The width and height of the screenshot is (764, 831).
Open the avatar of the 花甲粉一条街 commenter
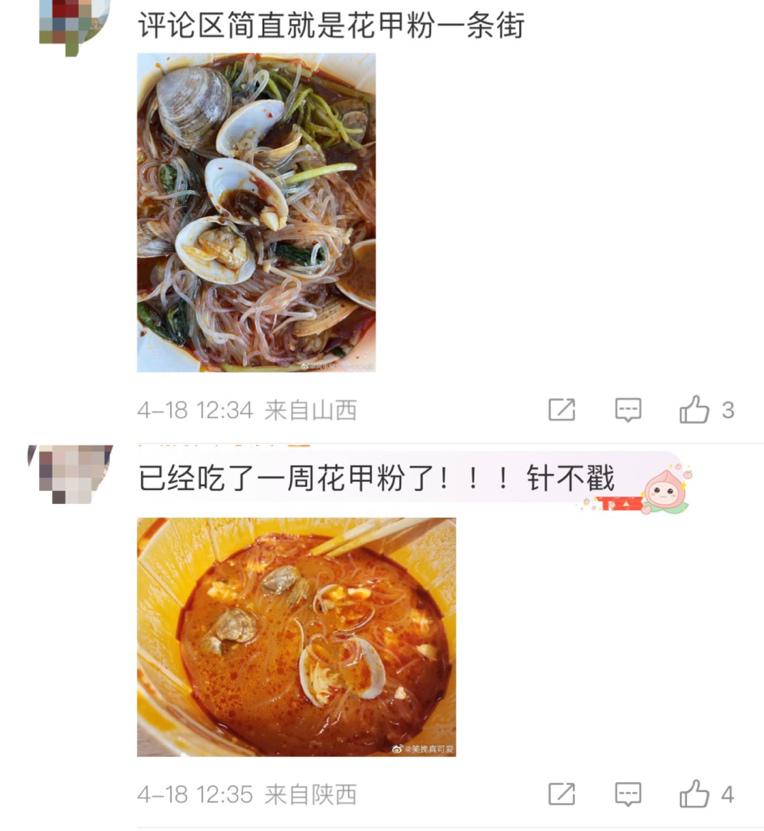(72, 22)
